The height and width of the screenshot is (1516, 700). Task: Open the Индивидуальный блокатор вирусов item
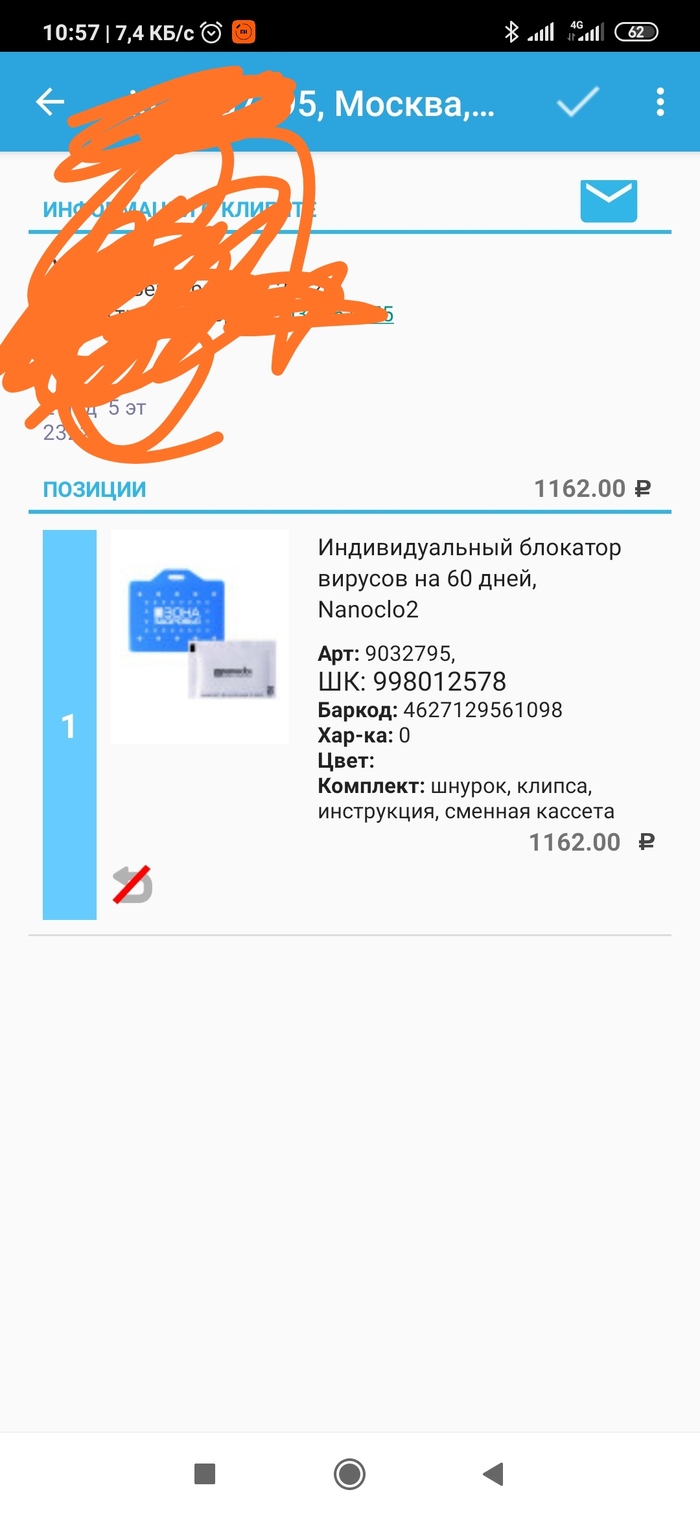click(x=469, y=578)
